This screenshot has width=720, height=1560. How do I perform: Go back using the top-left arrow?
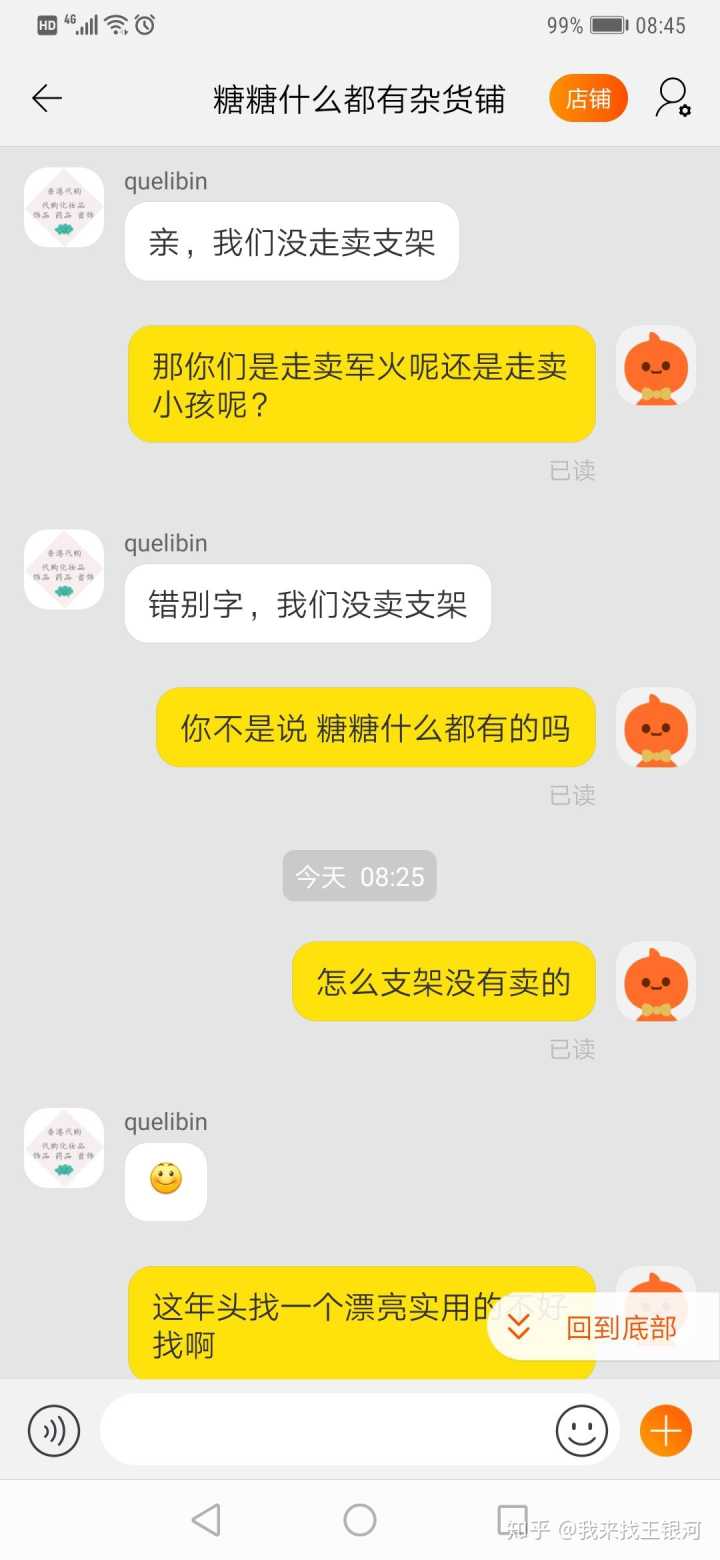pyautogui.click(x=46, y=98)
